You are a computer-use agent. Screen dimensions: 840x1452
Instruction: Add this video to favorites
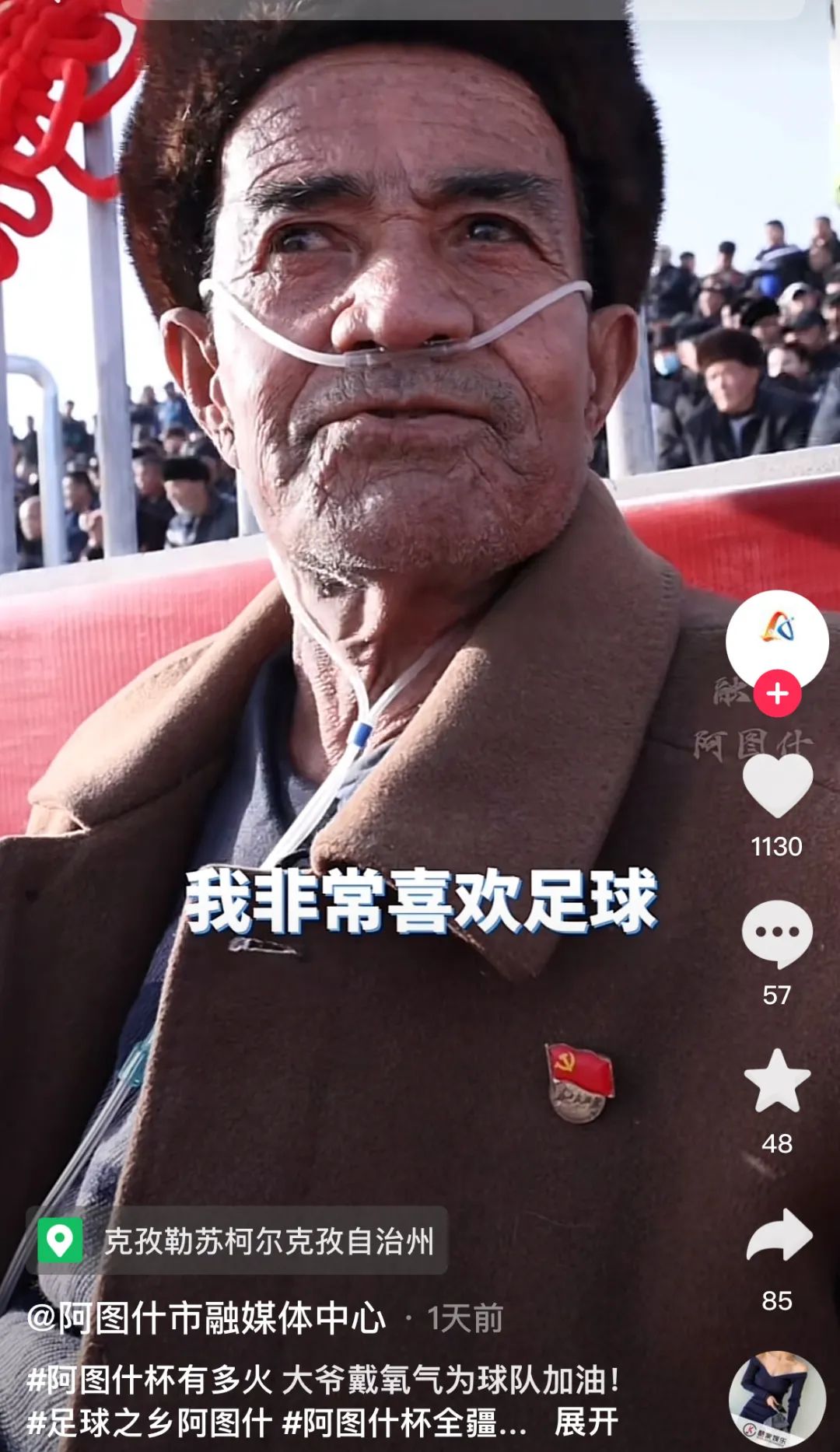click(x=777, y=1081)
